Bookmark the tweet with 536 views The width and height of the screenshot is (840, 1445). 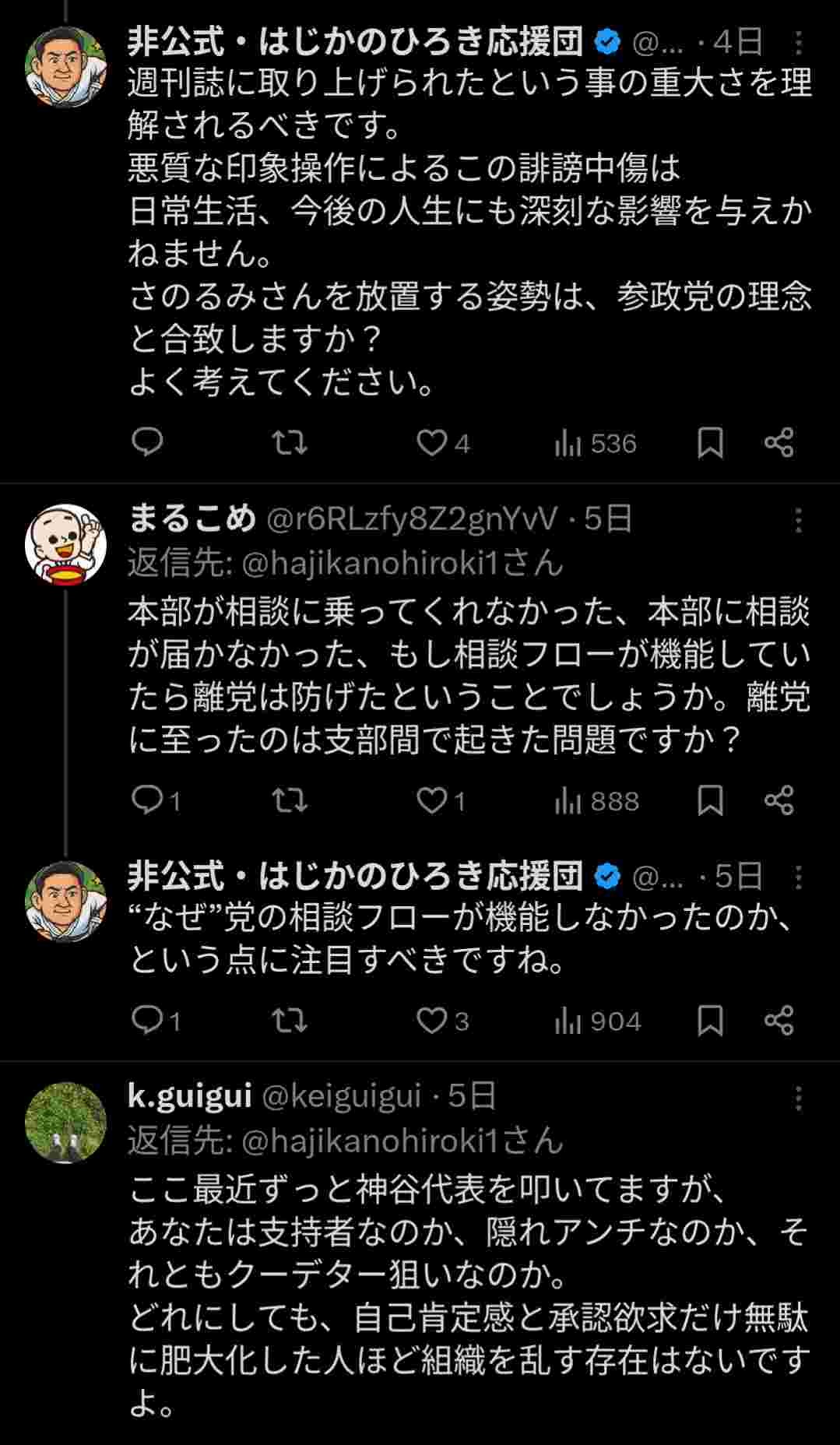click(x=710, y=445)
